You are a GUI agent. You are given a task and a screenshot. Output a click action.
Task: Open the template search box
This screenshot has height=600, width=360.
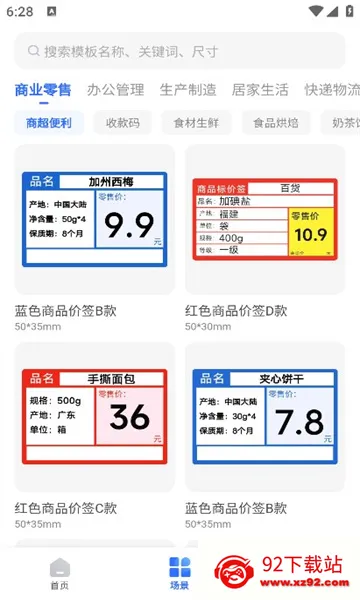pos(180,51)
